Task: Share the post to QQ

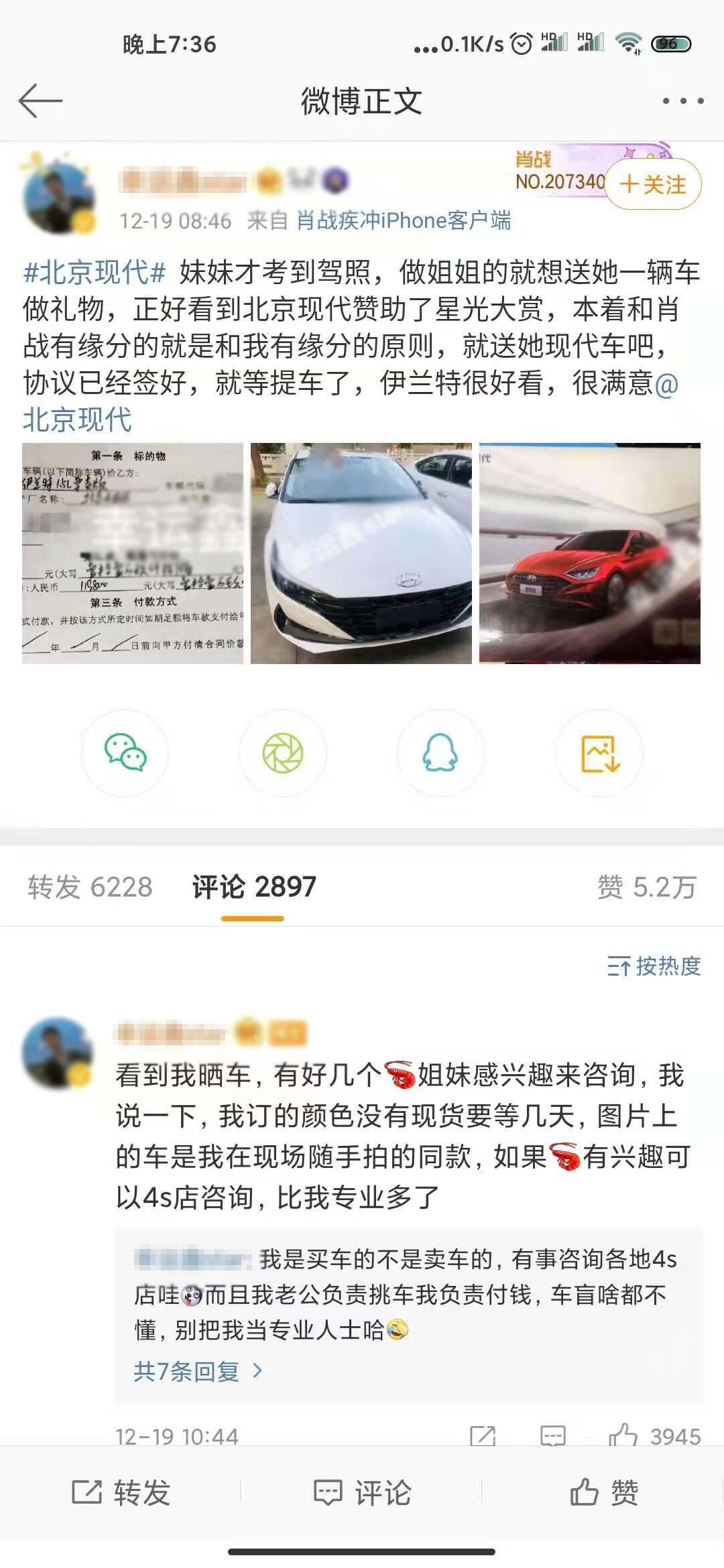Action: (440, 753)
